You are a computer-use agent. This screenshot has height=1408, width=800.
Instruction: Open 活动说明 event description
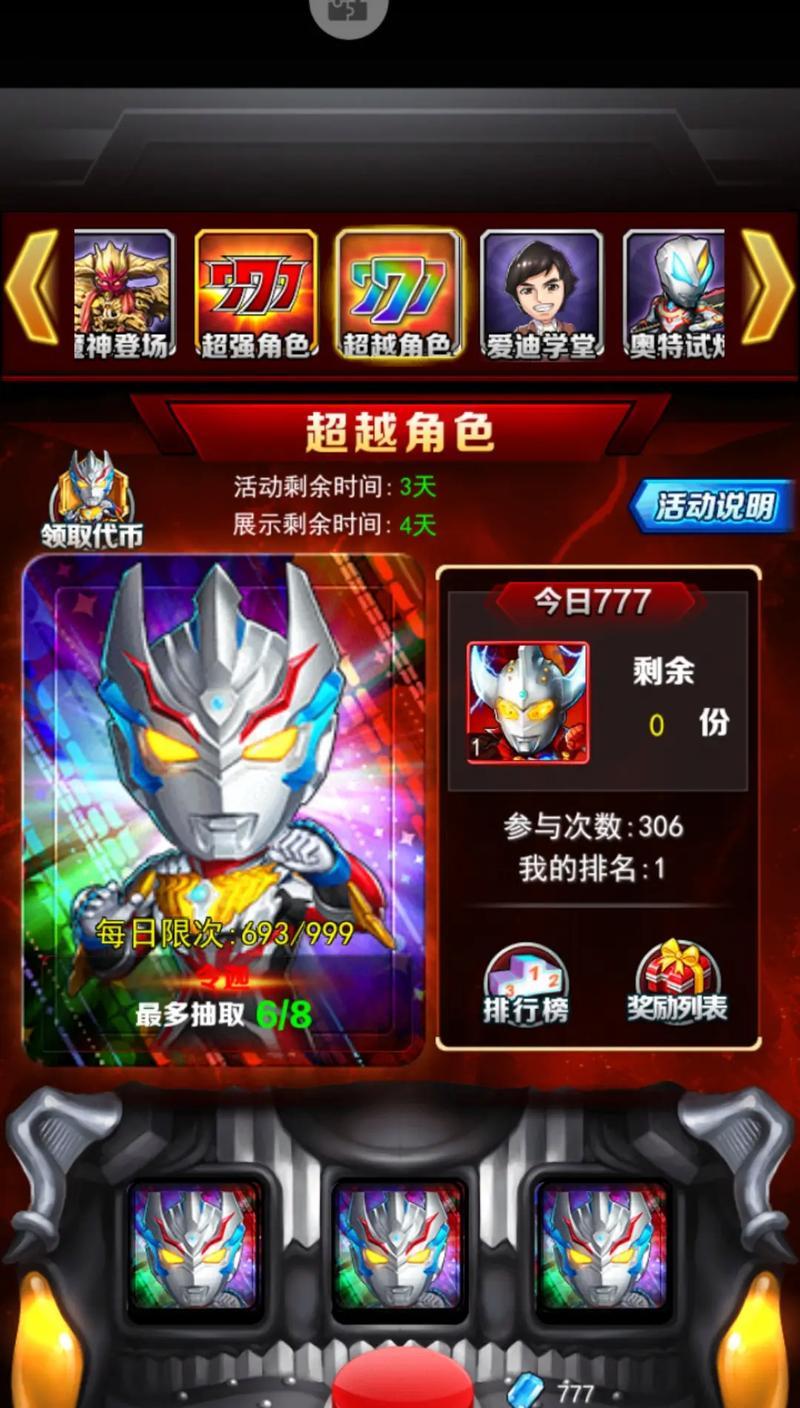[705, 506]
